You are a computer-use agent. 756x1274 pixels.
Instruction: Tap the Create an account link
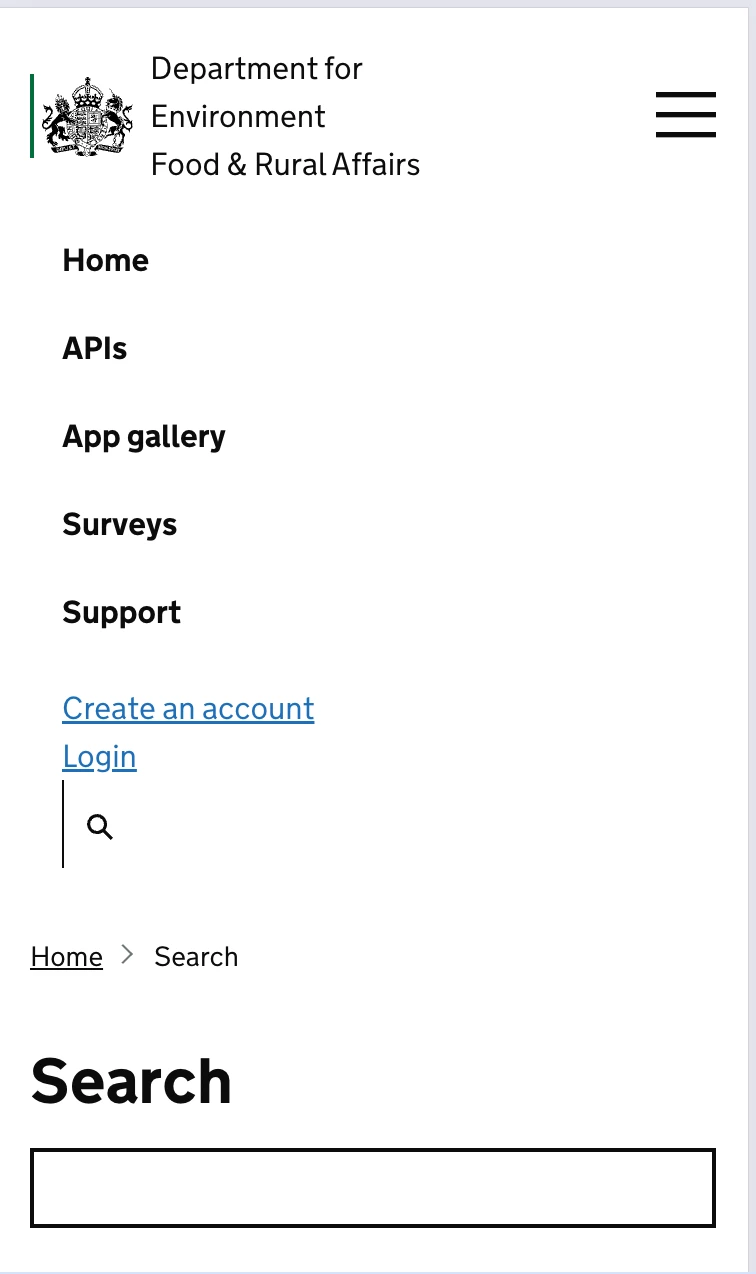click(188, 708)
